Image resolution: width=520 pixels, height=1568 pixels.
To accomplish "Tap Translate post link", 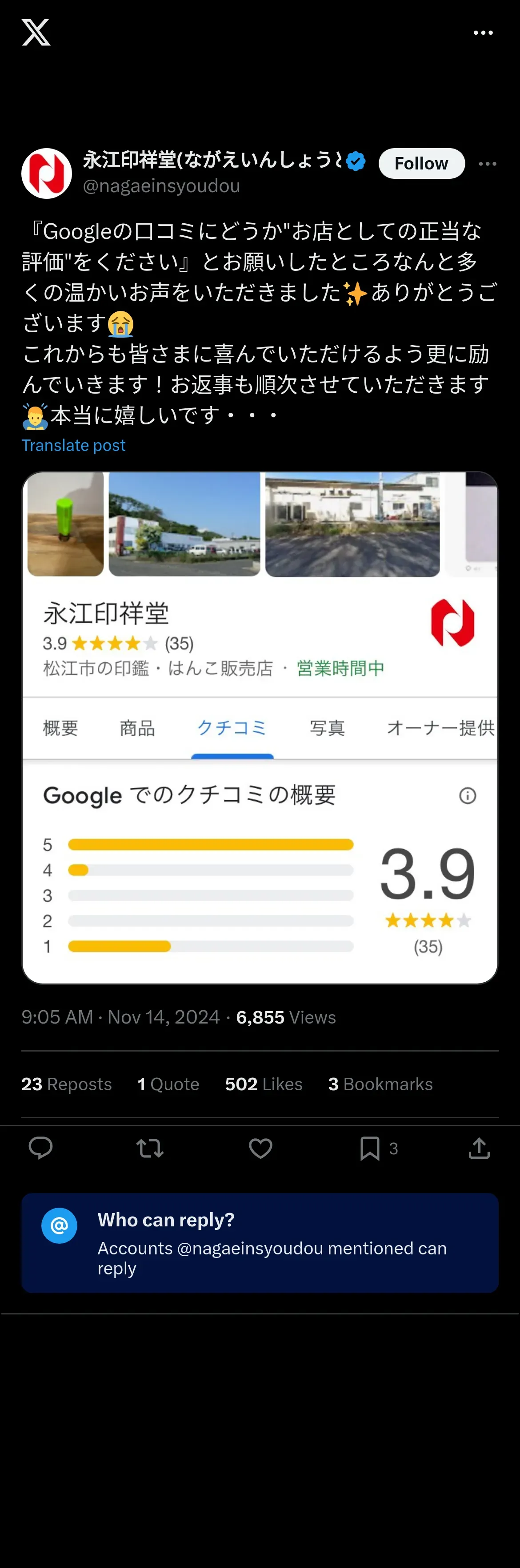I will coord(74,446).
